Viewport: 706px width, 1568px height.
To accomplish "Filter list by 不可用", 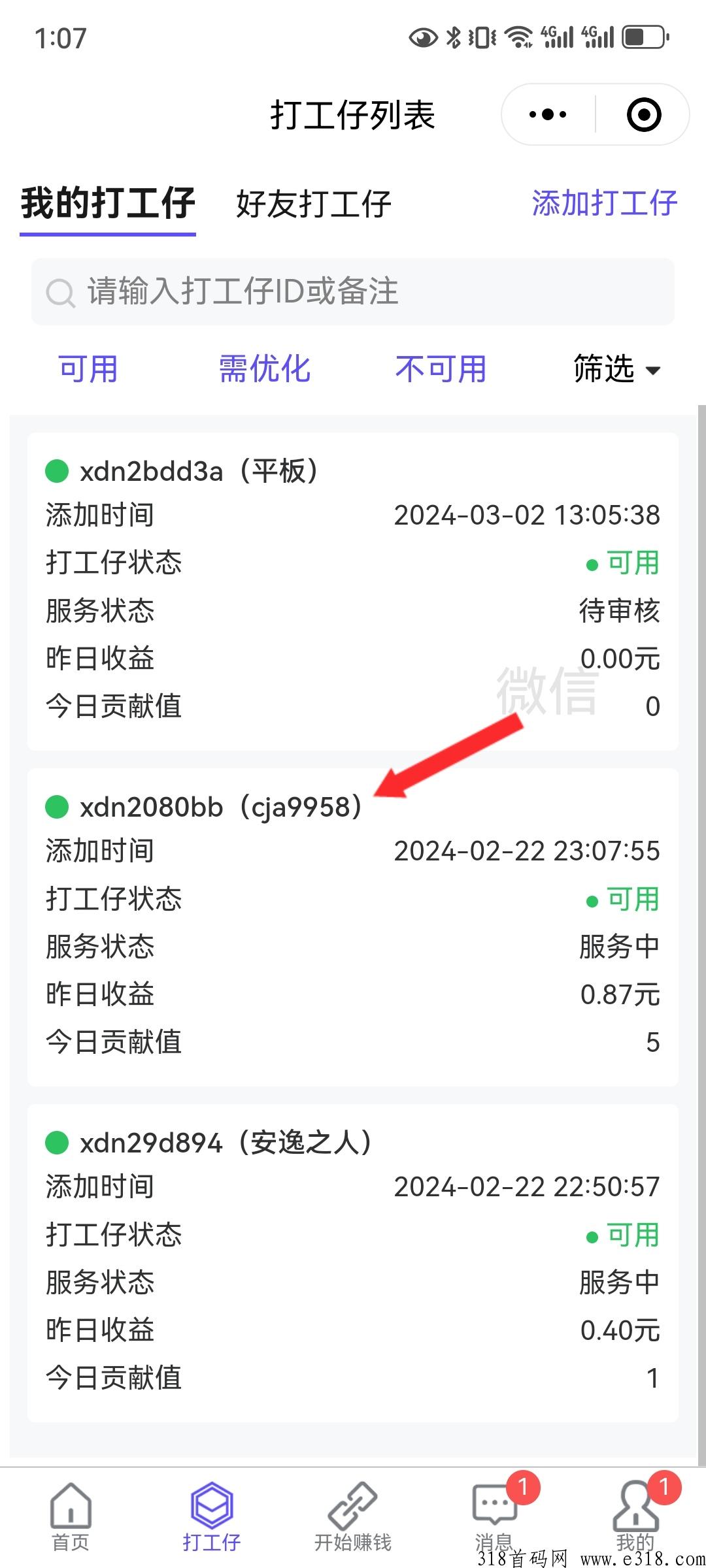I will (x=441, y=369).
